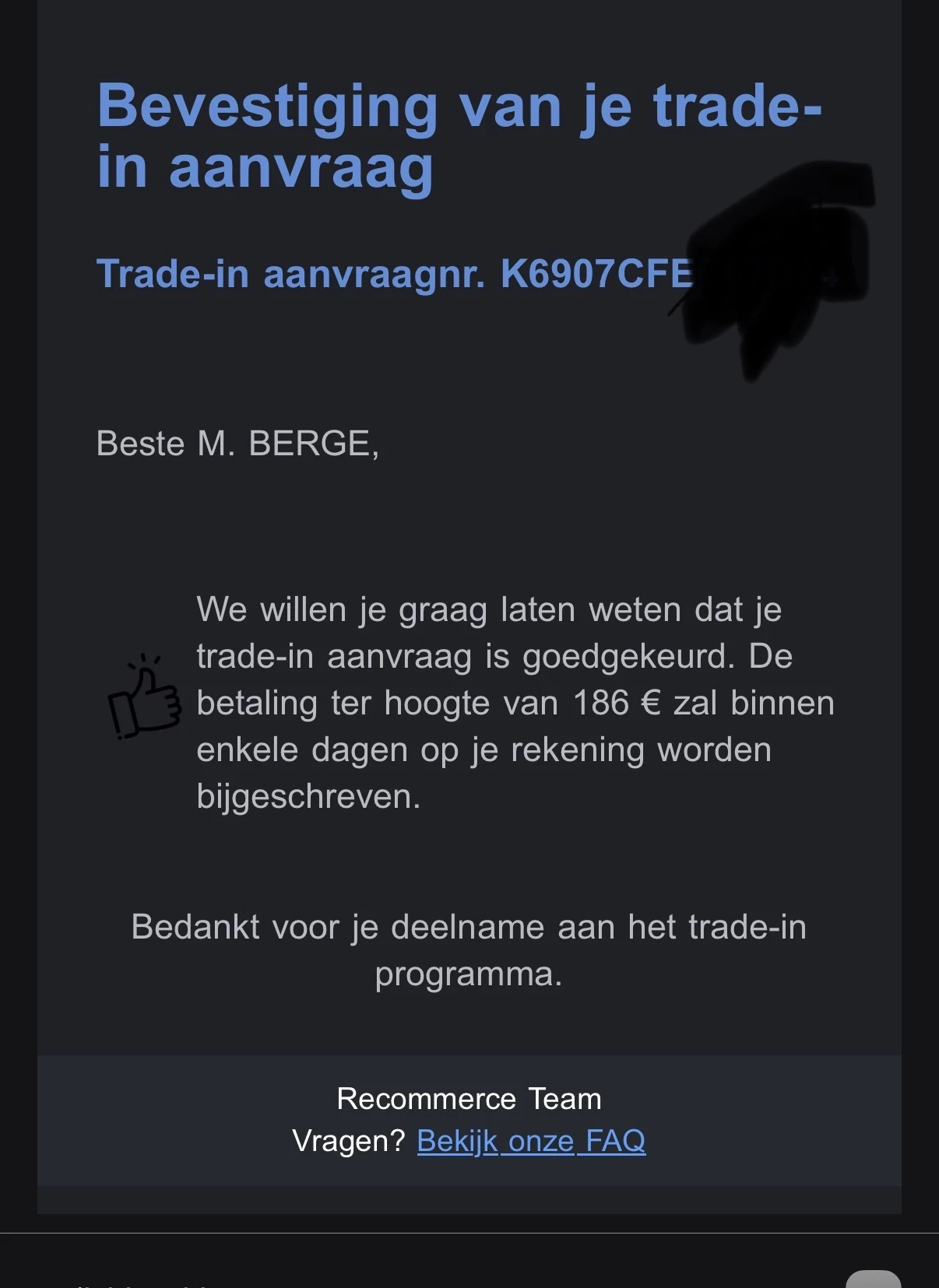Open the Bekijk onze FAQ link
This screenshot has height=1288, width=939.
pyautogui.click(x=531, y=1141)
